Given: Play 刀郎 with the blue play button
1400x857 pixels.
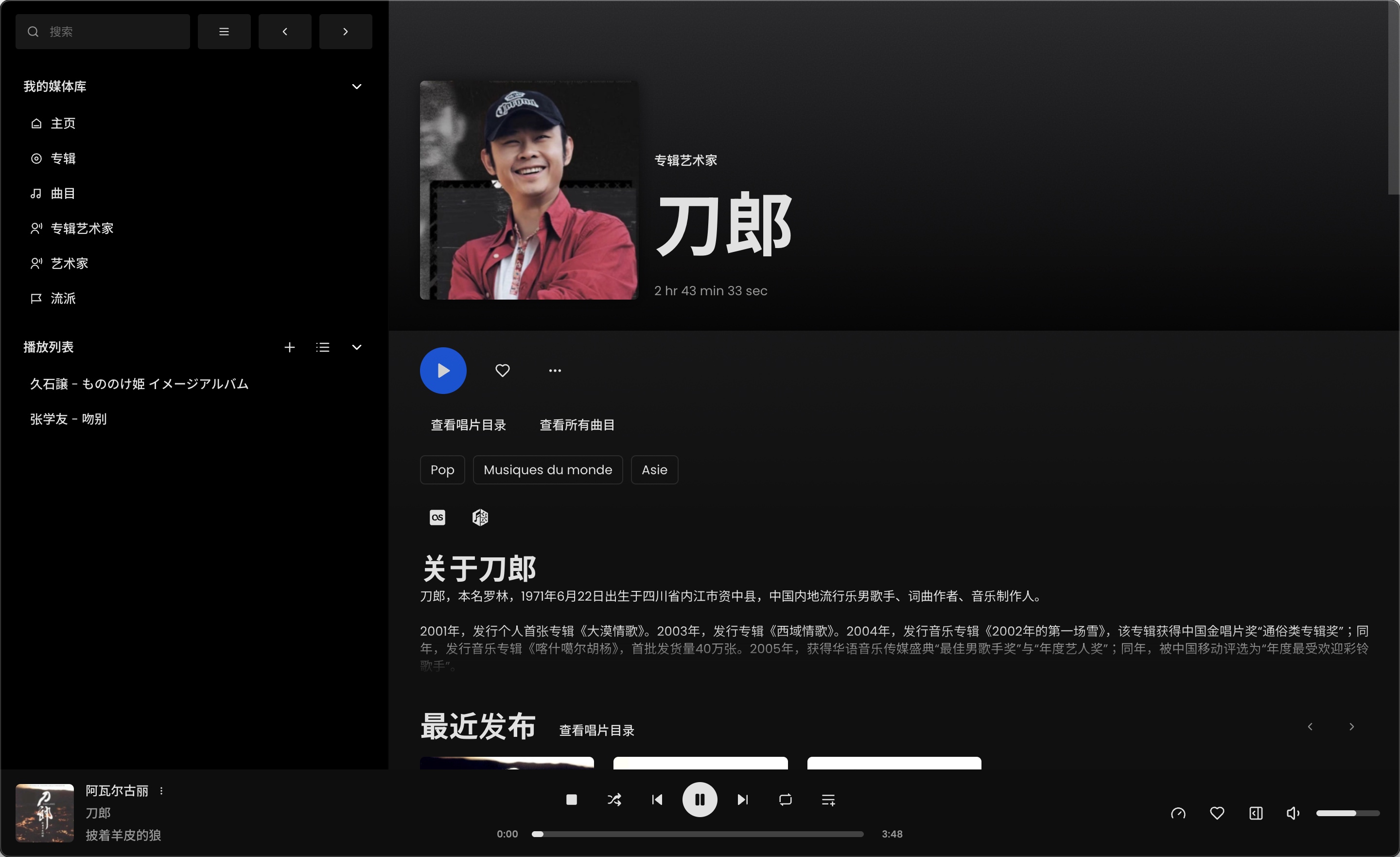Looking at the screenshot, I should pos(443,371).
